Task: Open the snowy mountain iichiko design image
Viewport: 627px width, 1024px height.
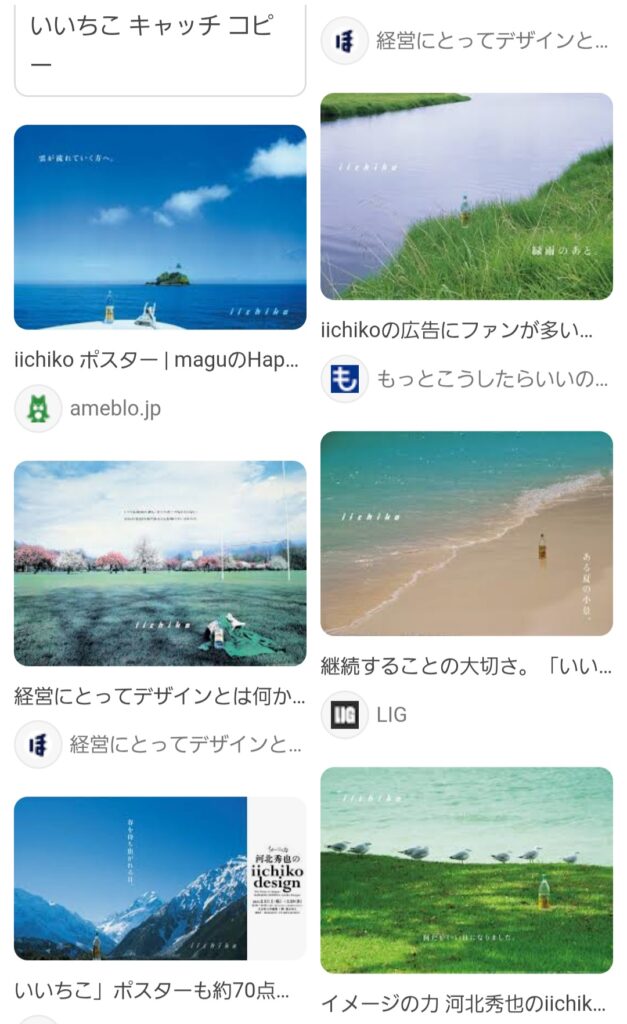Action: coord(160,878)
